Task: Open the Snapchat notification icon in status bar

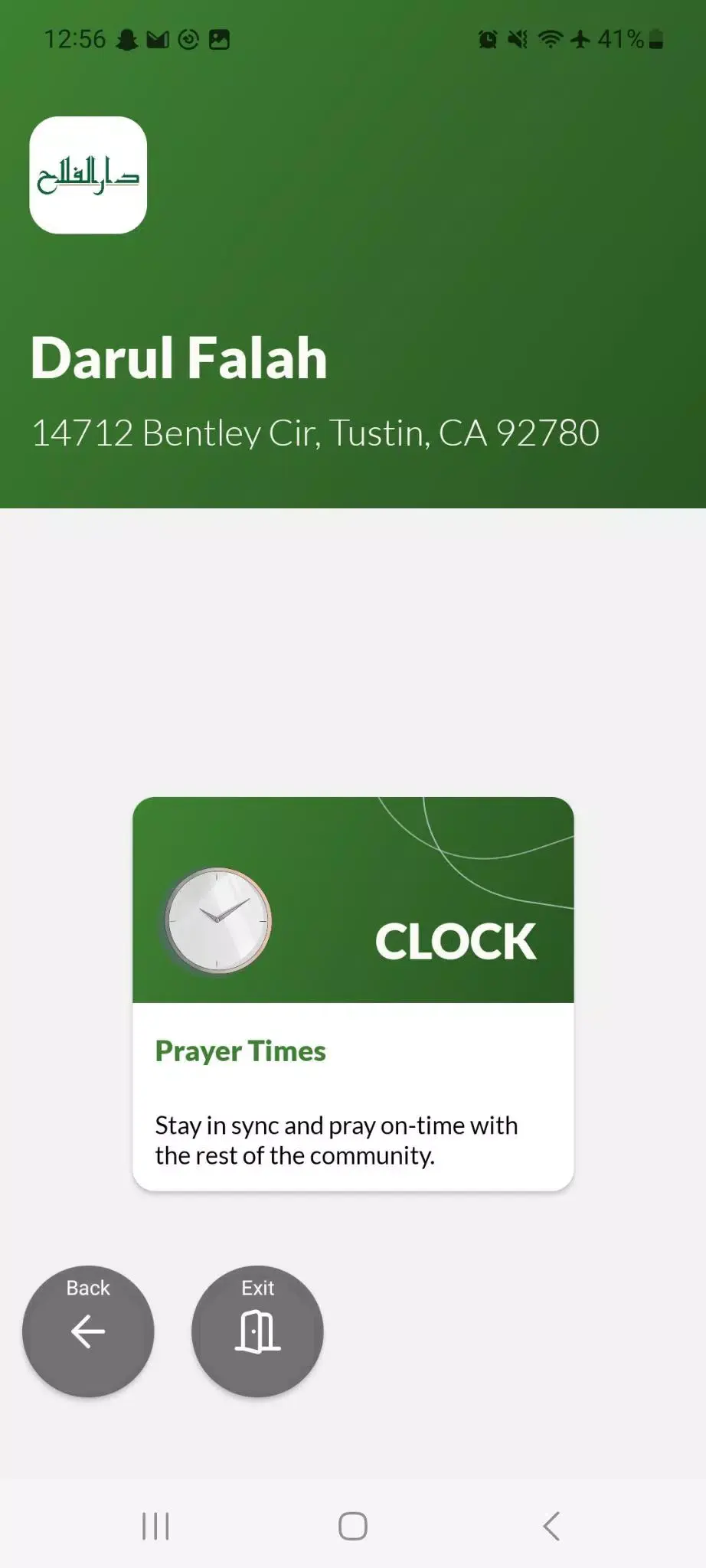Action: (x=126, y=38)
